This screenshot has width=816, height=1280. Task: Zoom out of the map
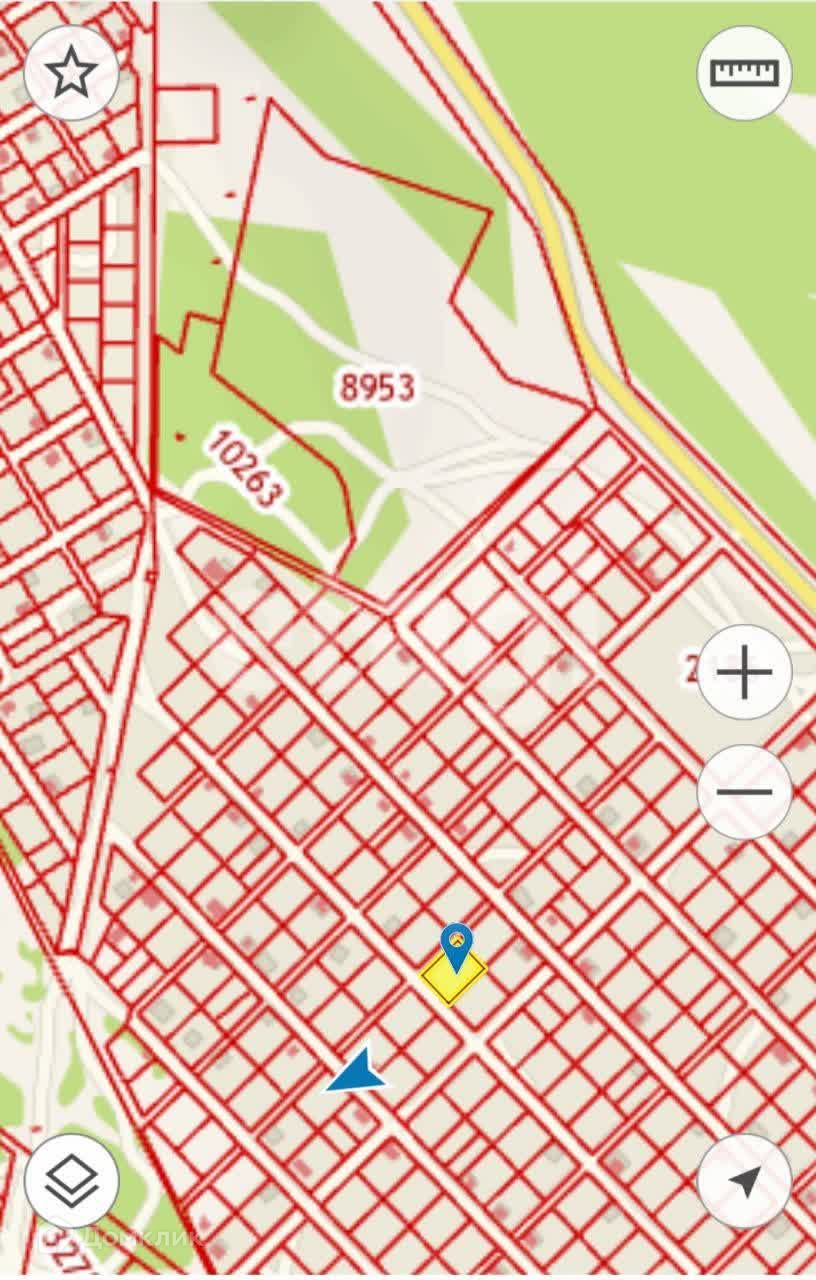point(744,792)
